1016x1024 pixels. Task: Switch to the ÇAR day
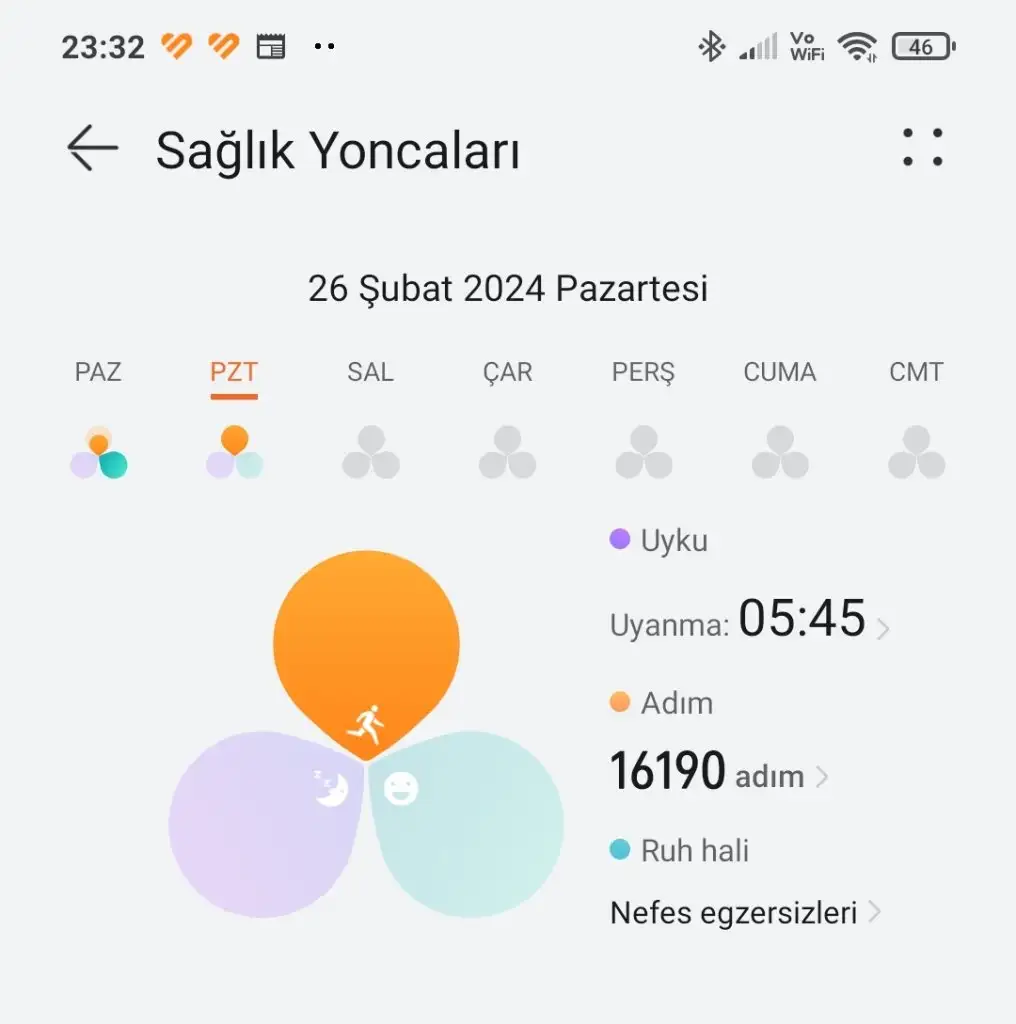click(x=507, y=420)
